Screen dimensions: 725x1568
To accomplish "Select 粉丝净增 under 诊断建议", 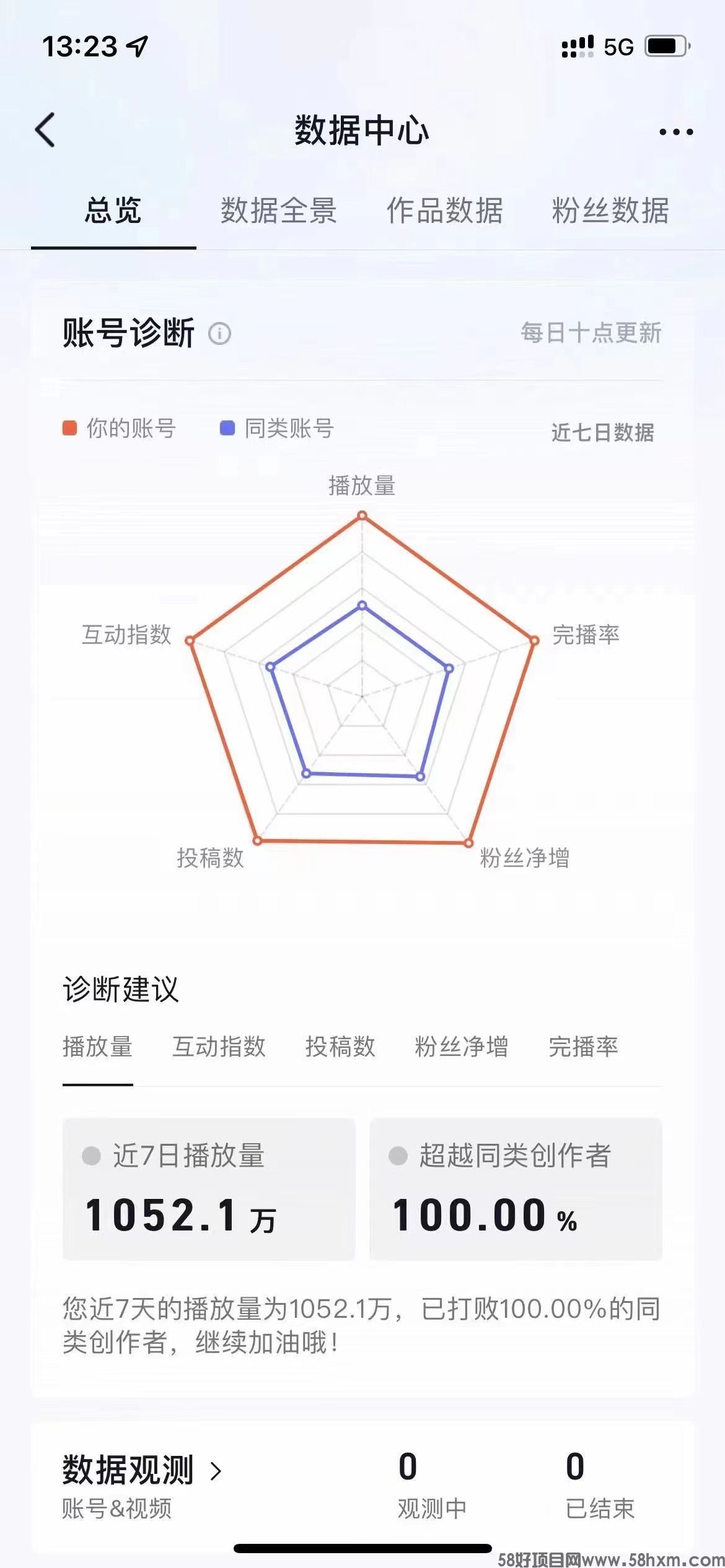I will tap(462, 1047).
